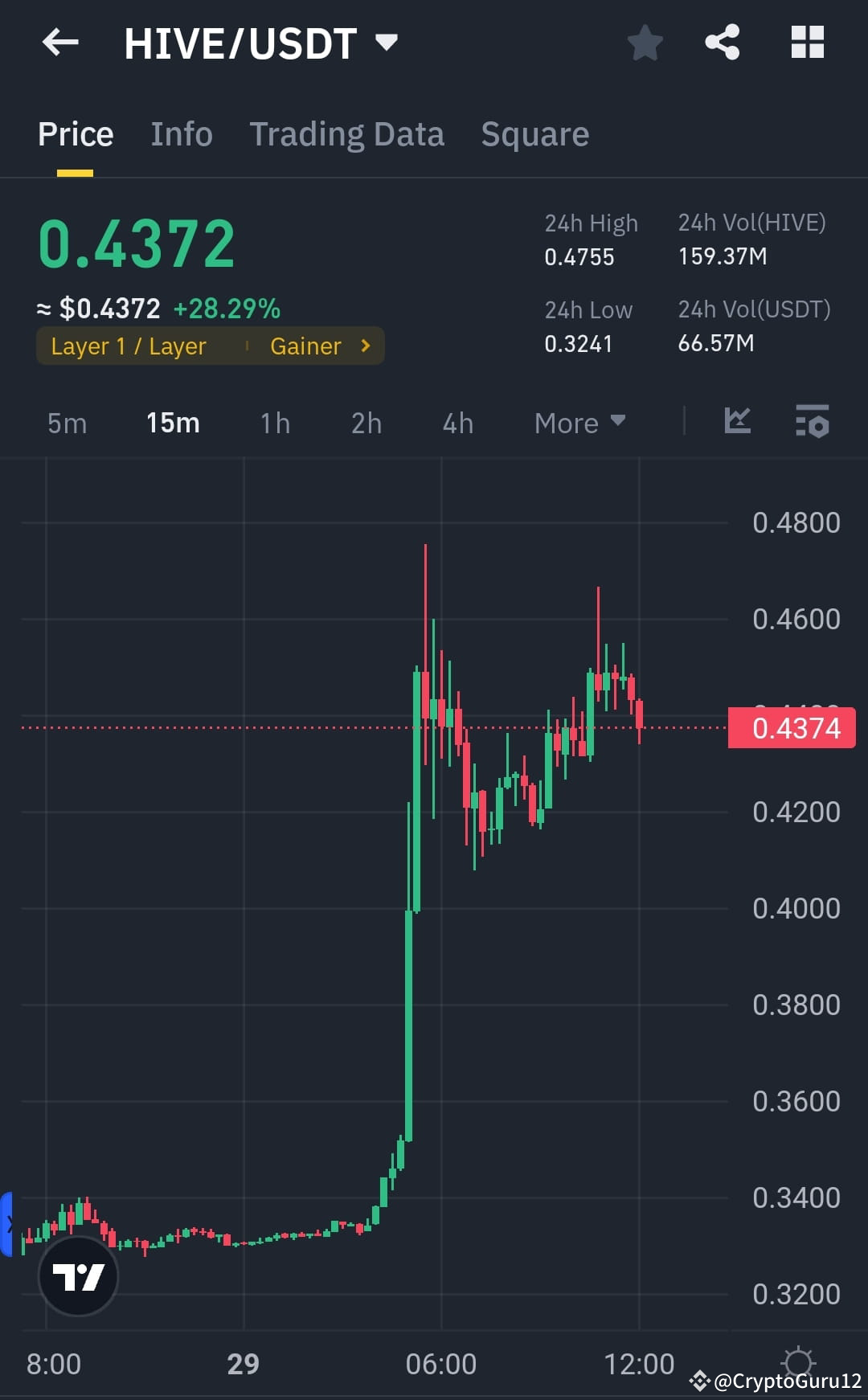Open the Trading Data tab
This screenshot has width=868, height=1400.
(347, 133)
